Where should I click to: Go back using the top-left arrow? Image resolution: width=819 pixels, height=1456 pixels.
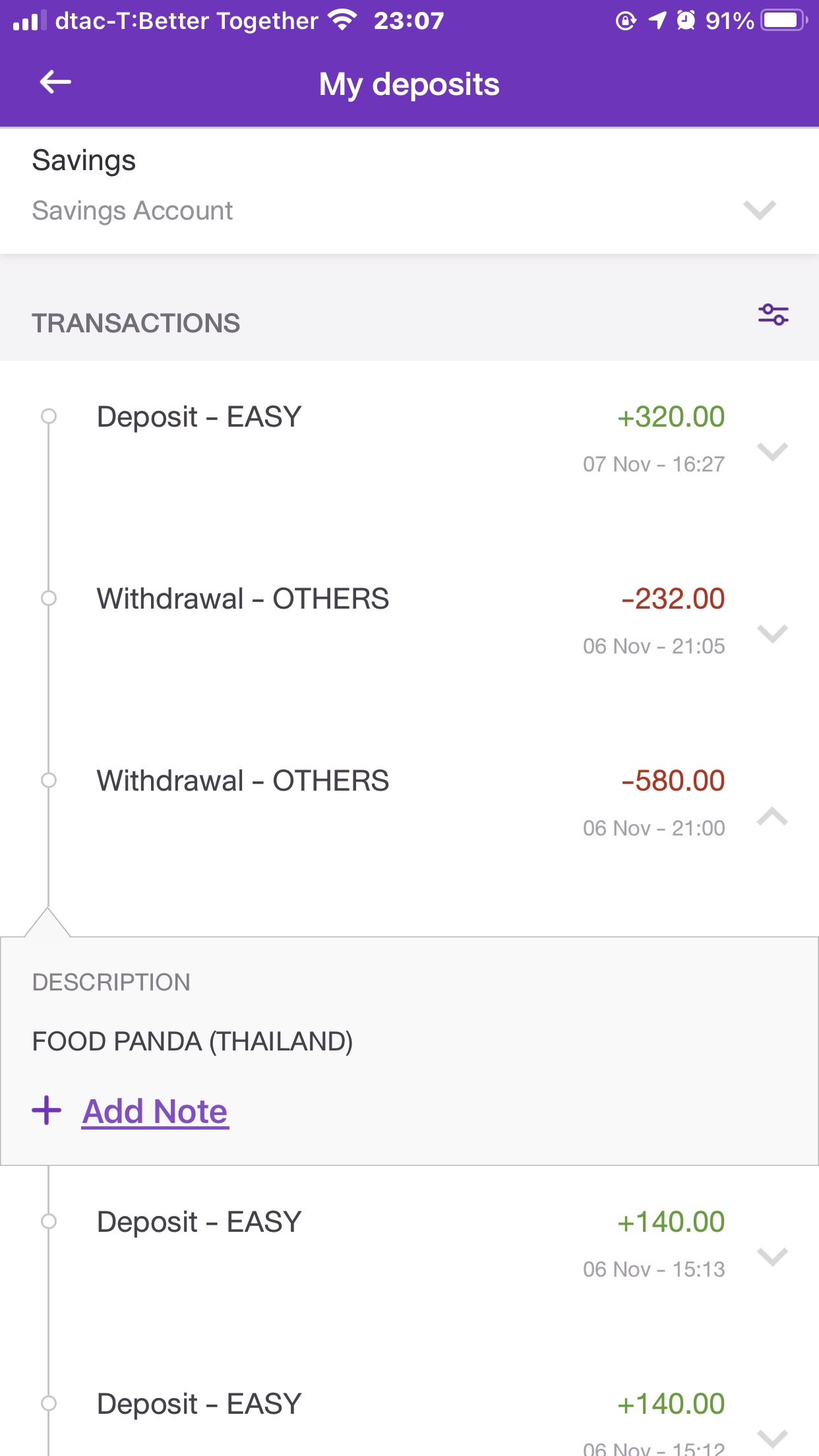pyautogui.click(x=55, y=82)
